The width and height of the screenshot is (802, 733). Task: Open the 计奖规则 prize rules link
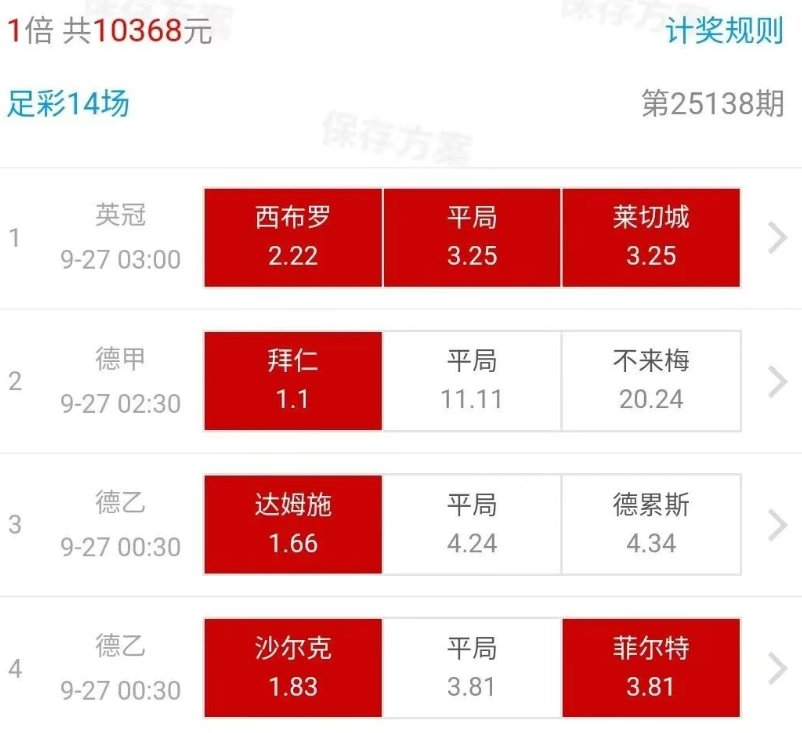[724, 31]
